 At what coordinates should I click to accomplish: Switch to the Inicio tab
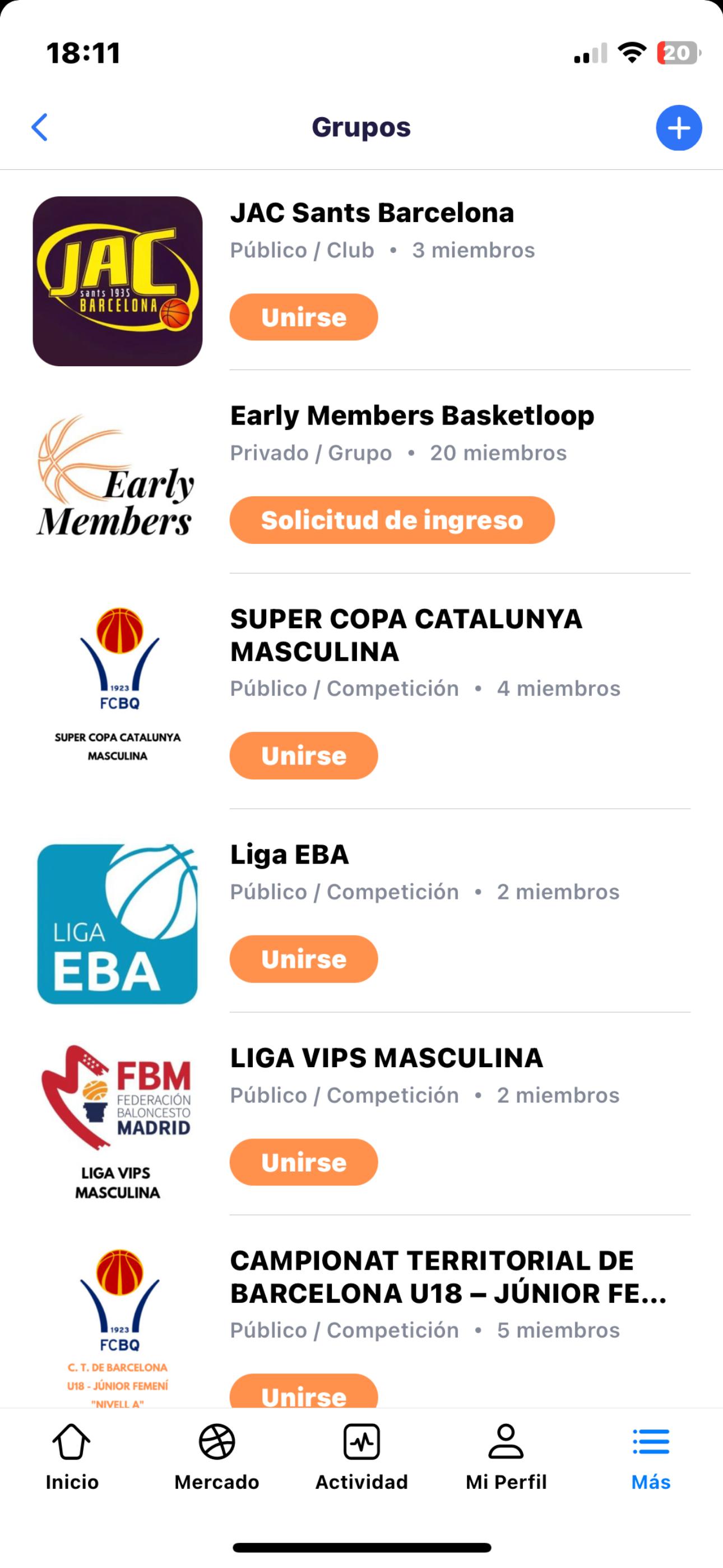pos(72,1457)
